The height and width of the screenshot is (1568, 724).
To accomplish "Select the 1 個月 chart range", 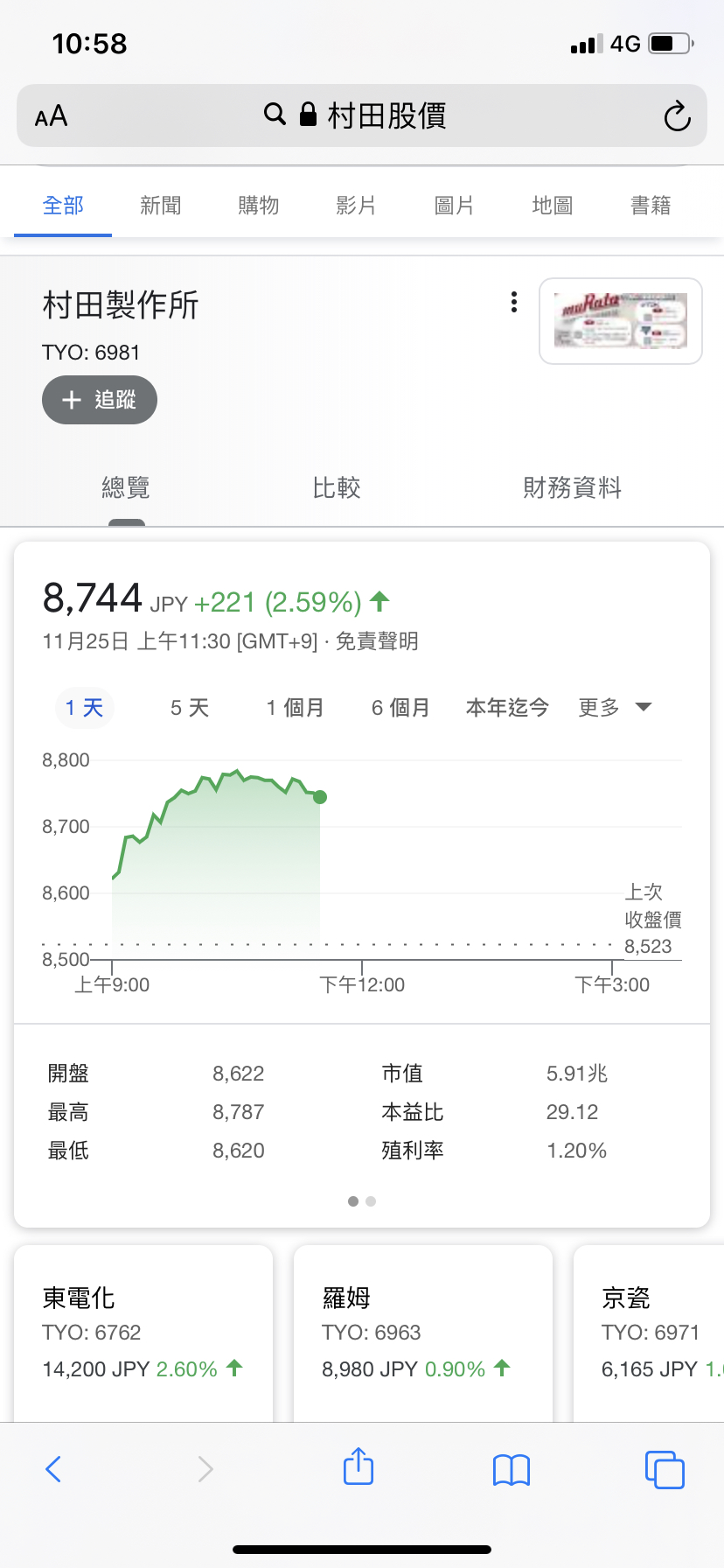I will point(295,708).
